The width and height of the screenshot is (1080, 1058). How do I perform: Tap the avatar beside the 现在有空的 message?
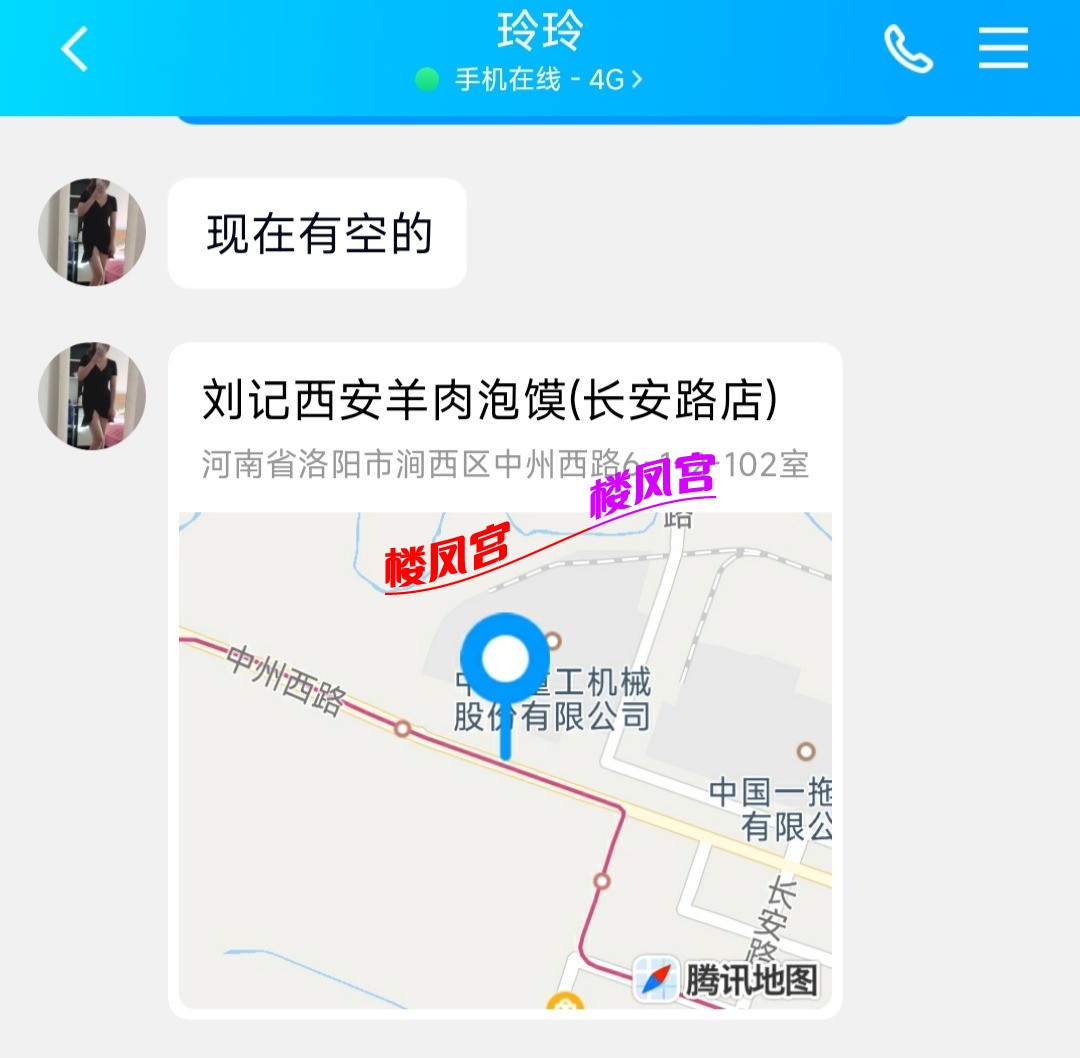pos(92,233)
